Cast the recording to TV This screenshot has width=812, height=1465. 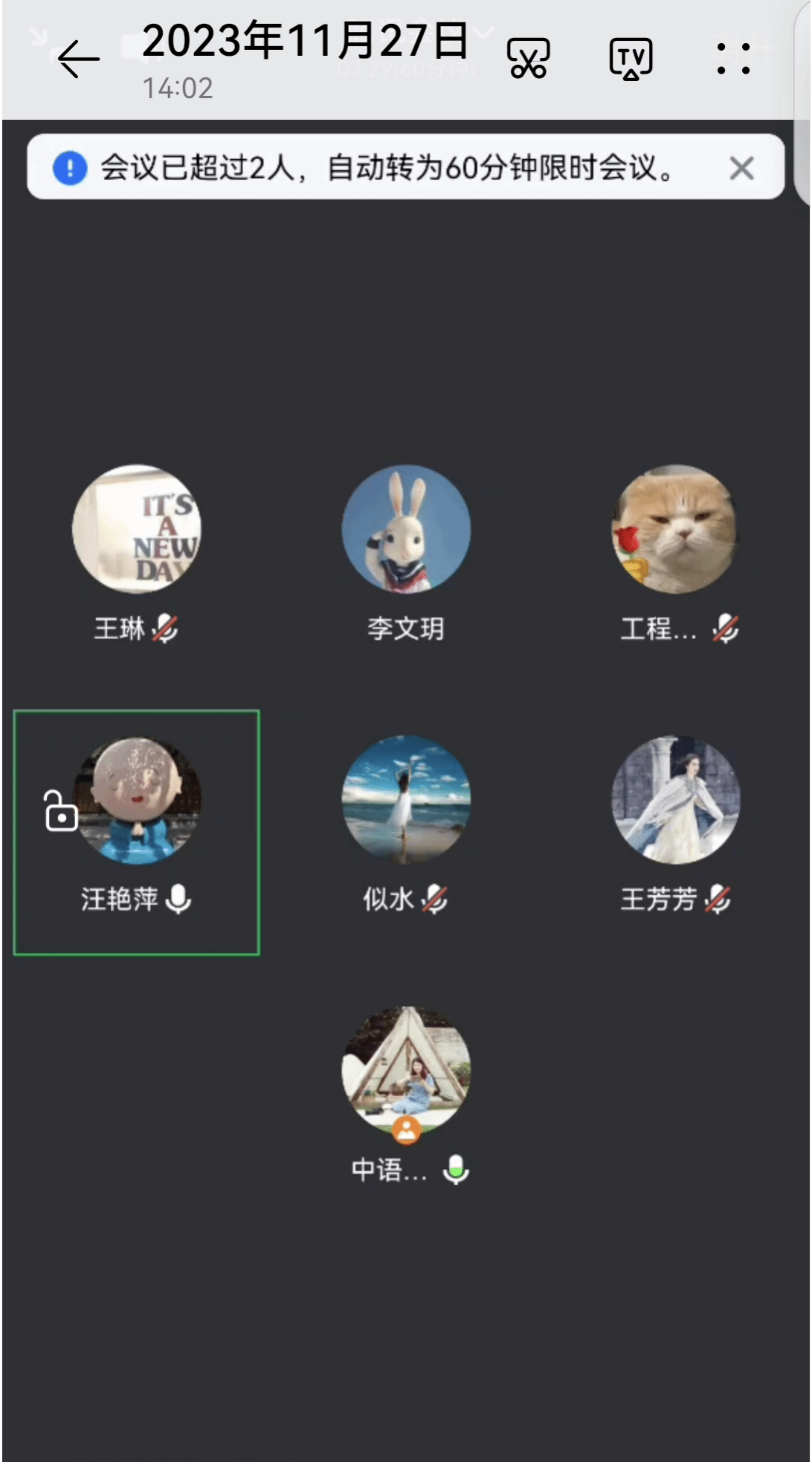click(x=631, y=59)
